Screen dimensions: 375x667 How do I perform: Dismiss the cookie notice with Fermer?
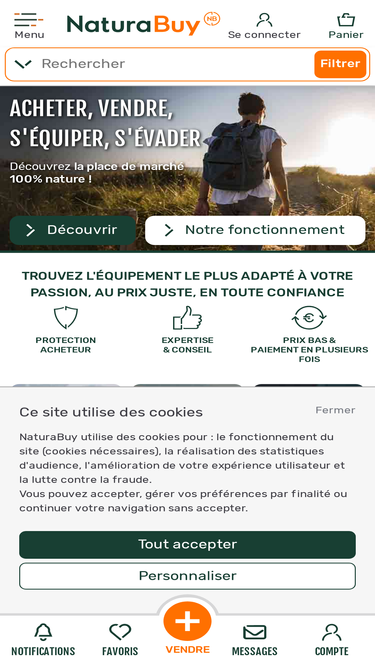[335, 410]
